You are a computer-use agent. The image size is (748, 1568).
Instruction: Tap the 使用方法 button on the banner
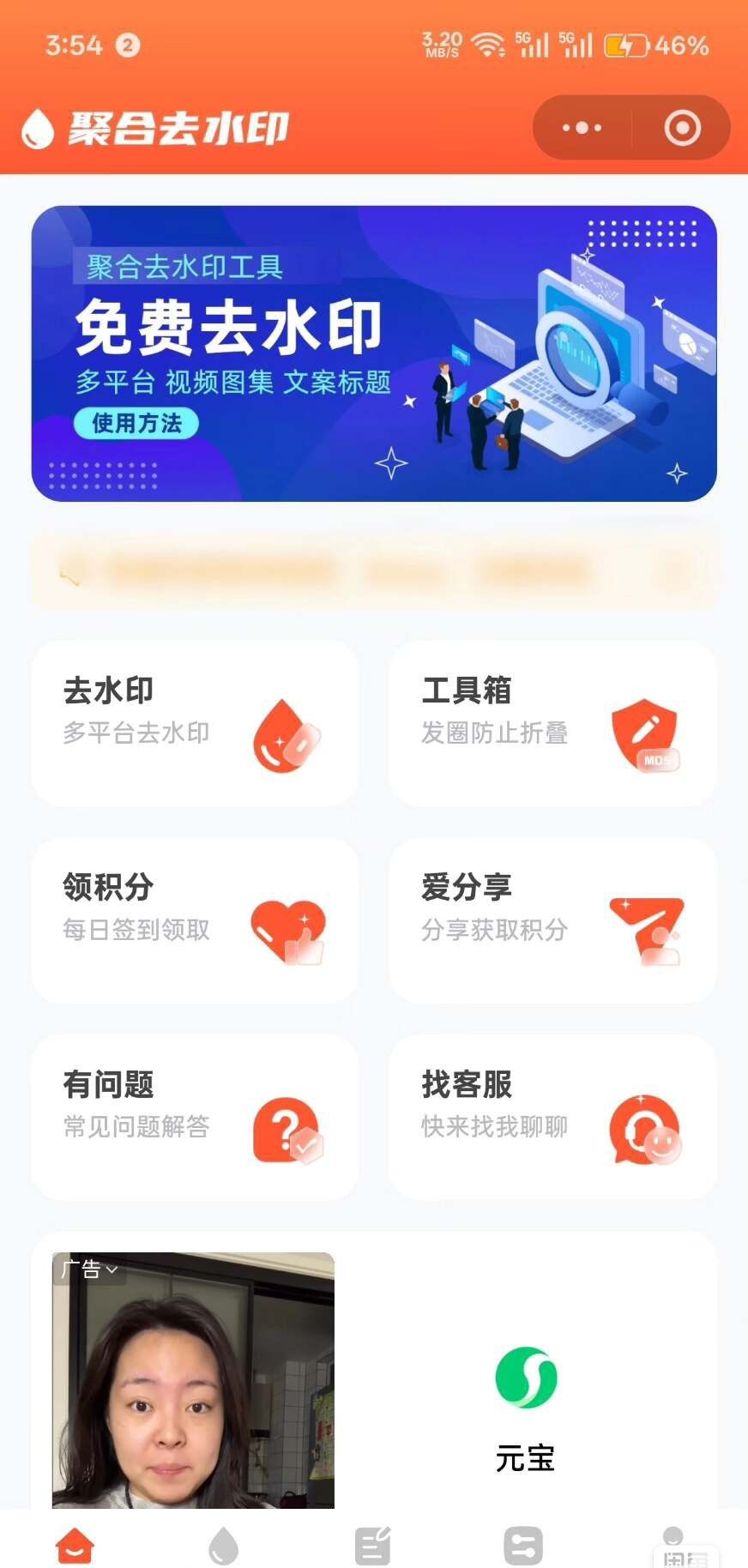(x=136, y=423)
